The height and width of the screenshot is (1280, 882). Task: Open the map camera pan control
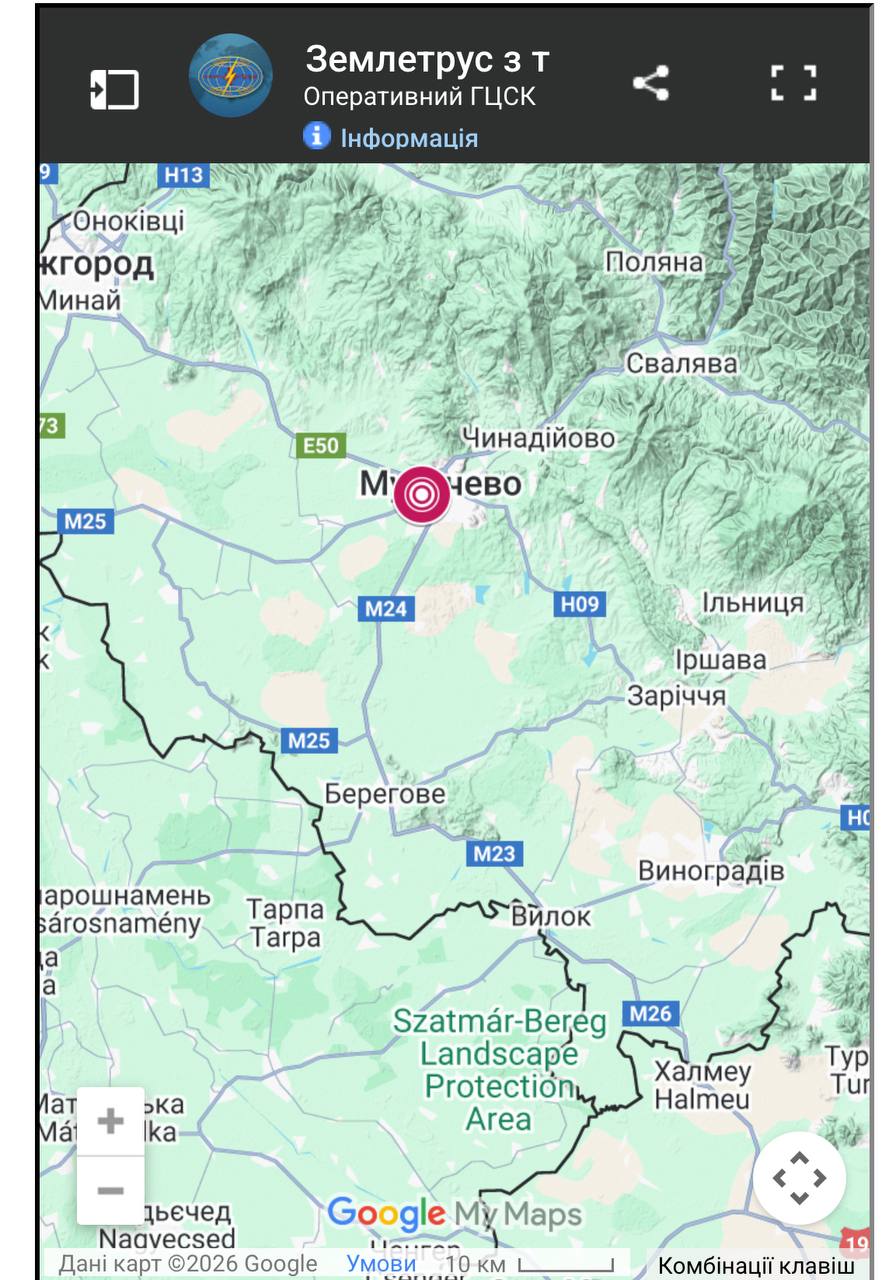tap(799, 1178)
